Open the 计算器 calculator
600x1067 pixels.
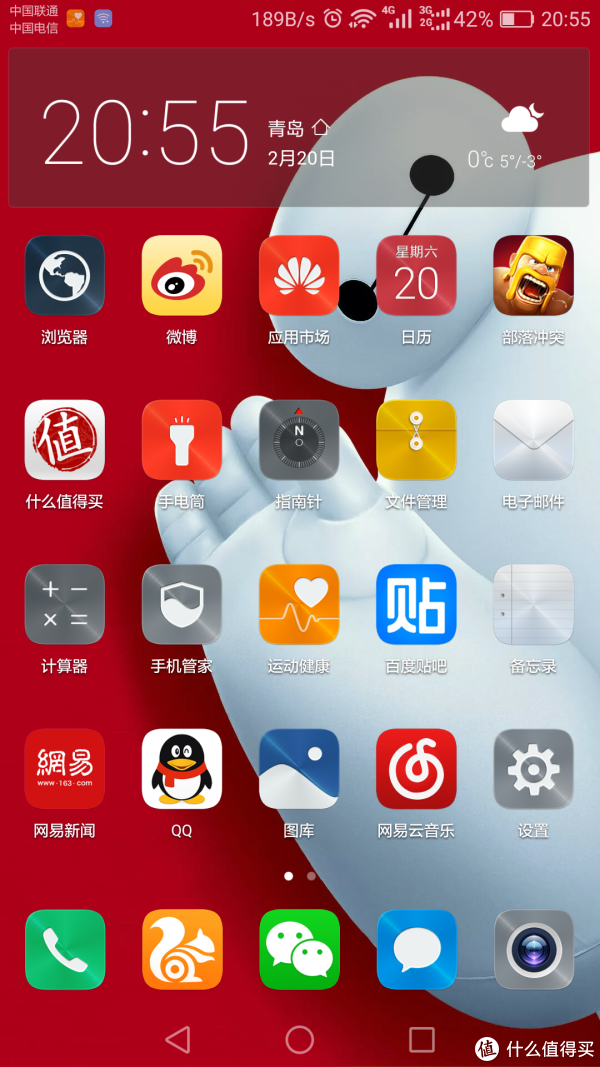click(x=65, y=604)
